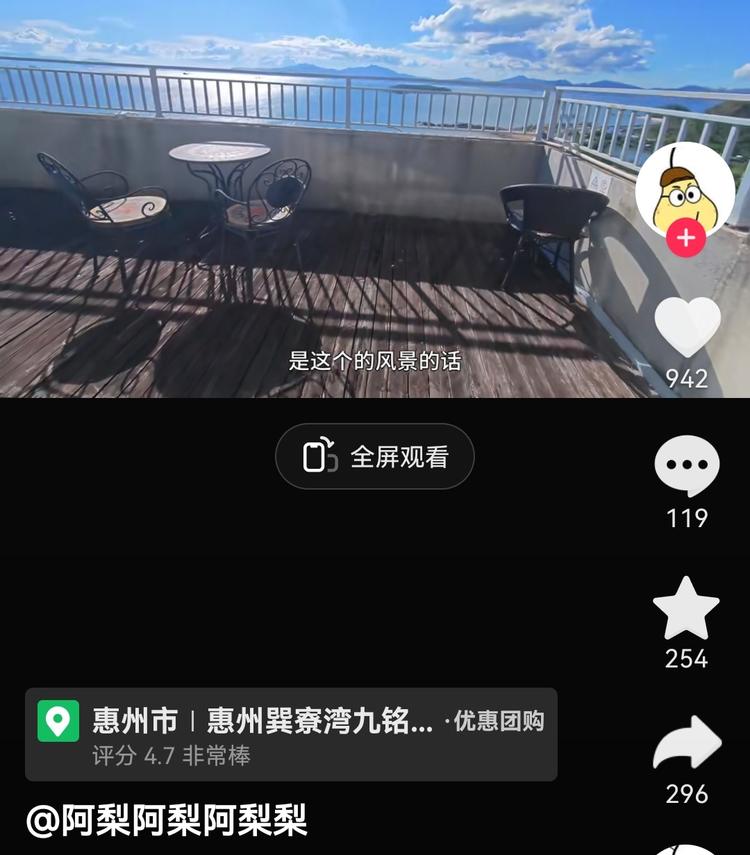750x855 pixels.
Task: Tap the video subtitle 是这个的风景的话
Action: click(x=377, y=363)
